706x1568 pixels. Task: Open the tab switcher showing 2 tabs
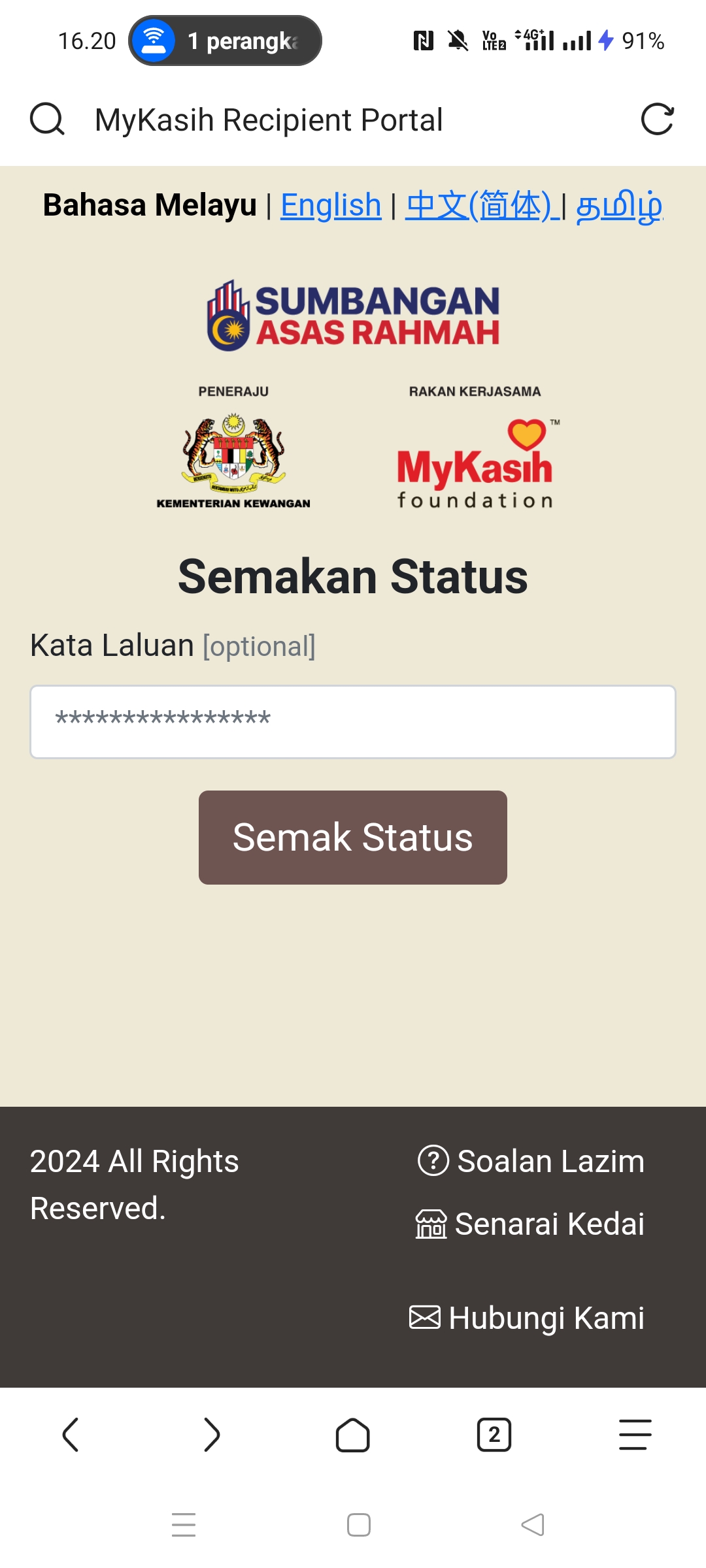pyautogui.click(x=494, y=1435)
